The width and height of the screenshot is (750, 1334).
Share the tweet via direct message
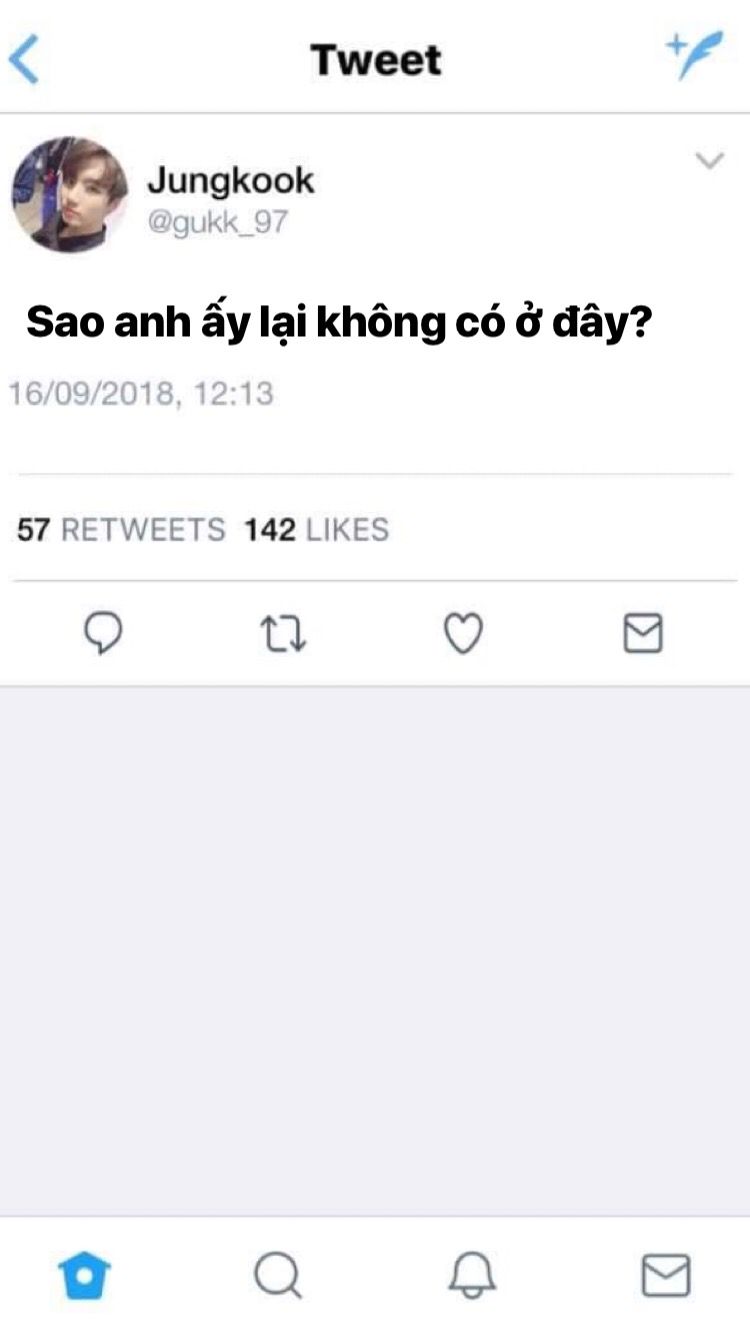pos(642,634)
